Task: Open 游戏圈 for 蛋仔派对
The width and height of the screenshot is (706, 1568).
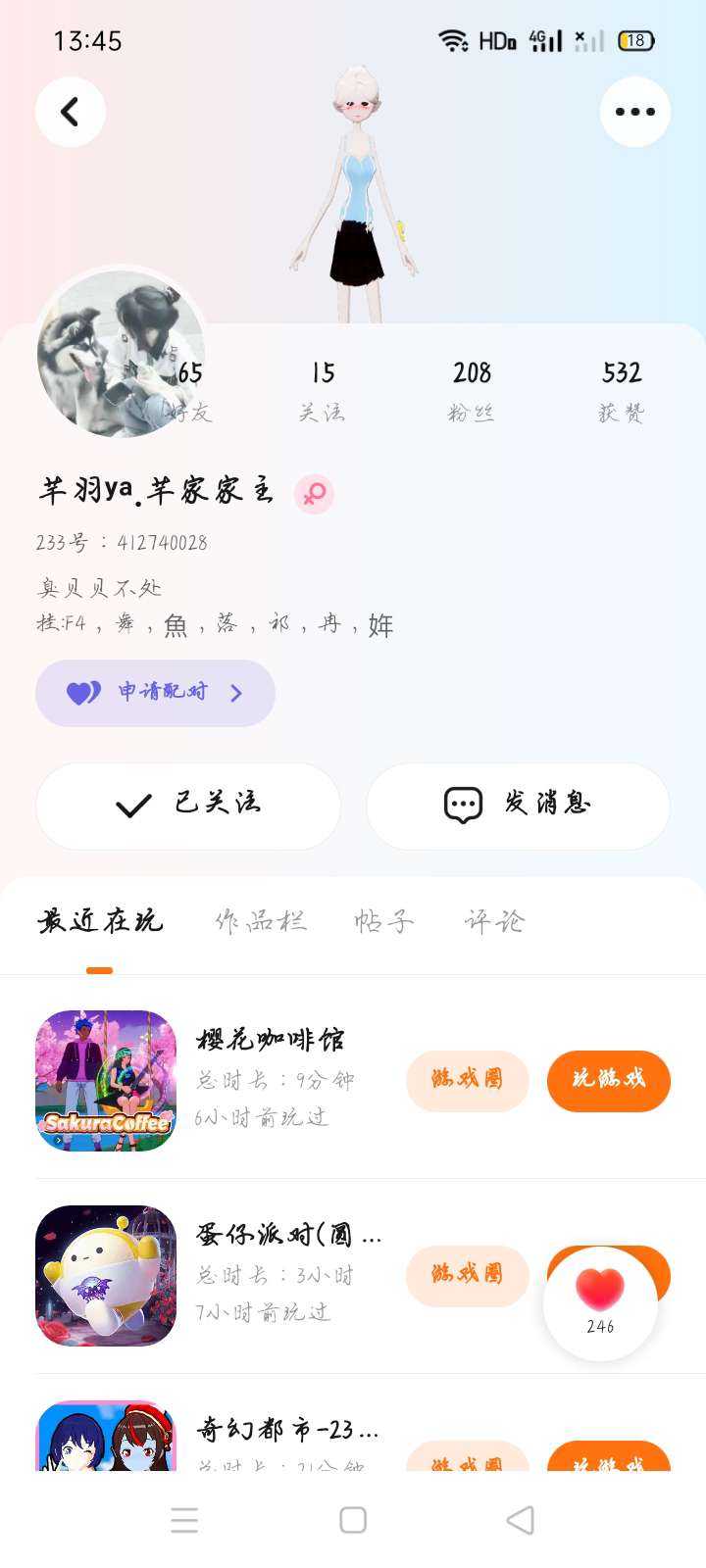Action: pyautogui.click(x=467, y=1275)
